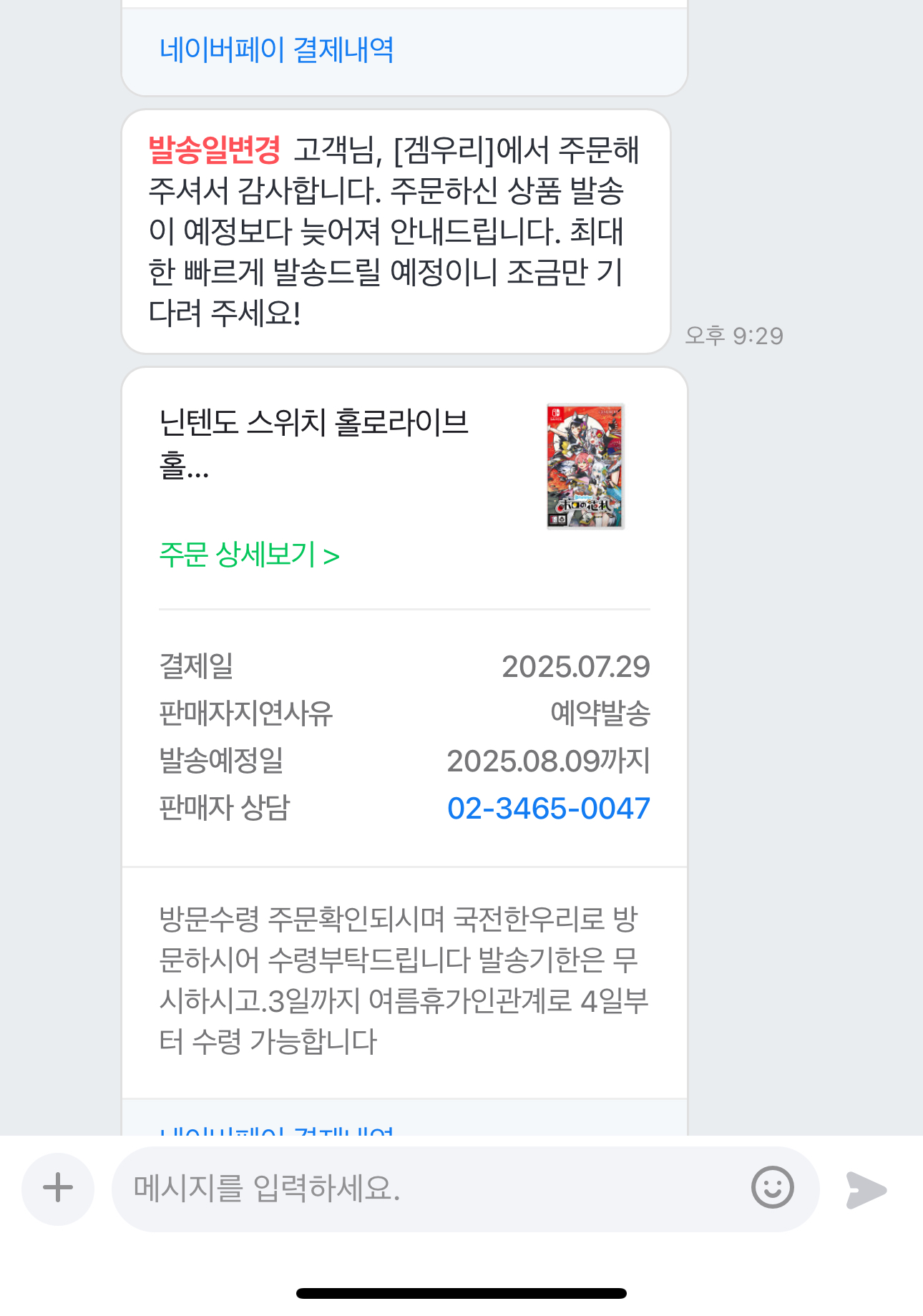This screenshot has height=1316, width=923.
Task: Open the 네이버페이 결제내역 link at top
Action: pyautogui.click(x=276, y=50)
